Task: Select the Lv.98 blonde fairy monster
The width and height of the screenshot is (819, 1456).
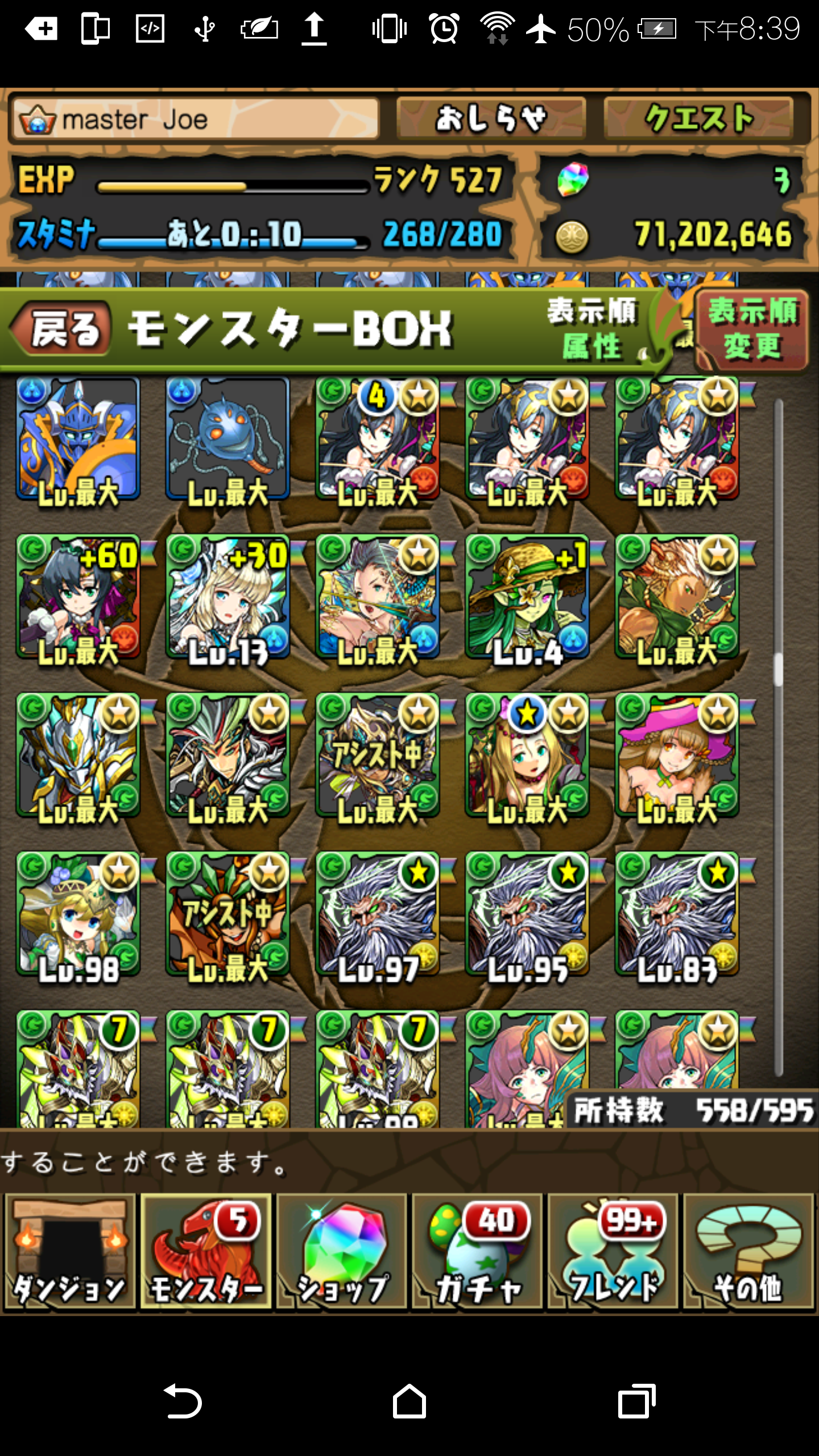Action: (78, 915)
